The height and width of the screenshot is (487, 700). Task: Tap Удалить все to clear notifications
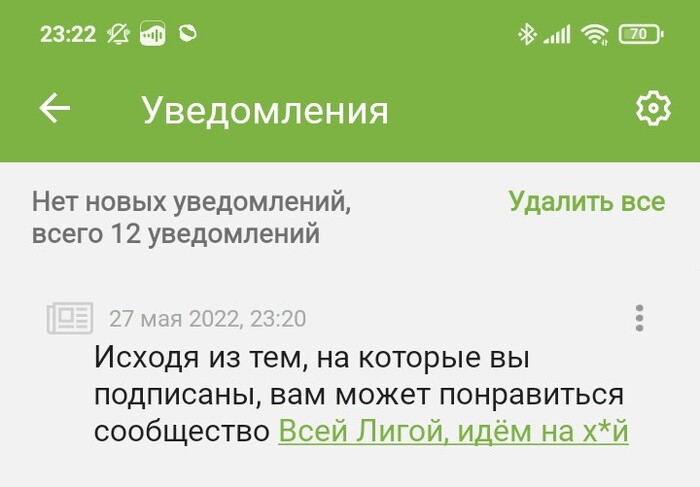(x=586, y=201)
